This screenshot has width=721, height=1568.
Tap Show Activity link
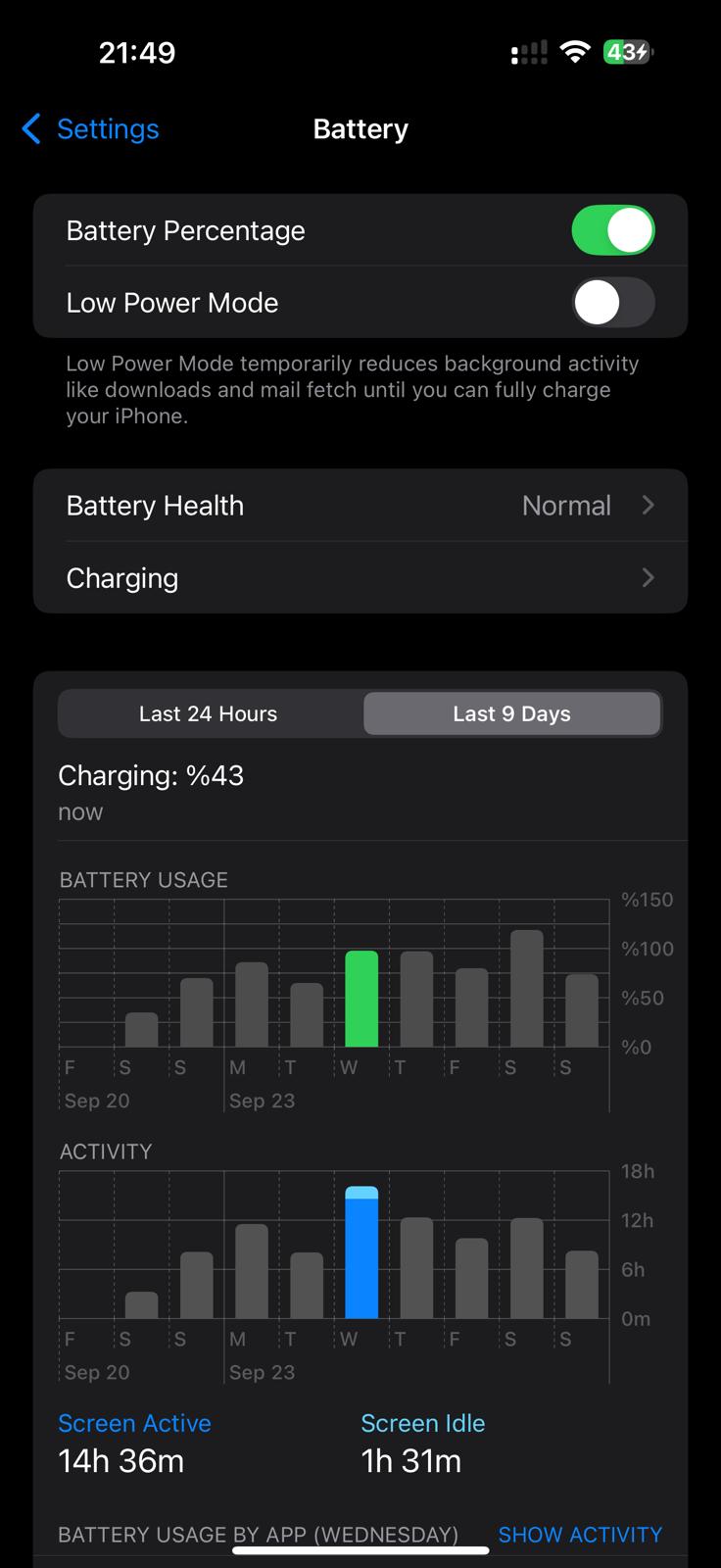pos(580,1535)
